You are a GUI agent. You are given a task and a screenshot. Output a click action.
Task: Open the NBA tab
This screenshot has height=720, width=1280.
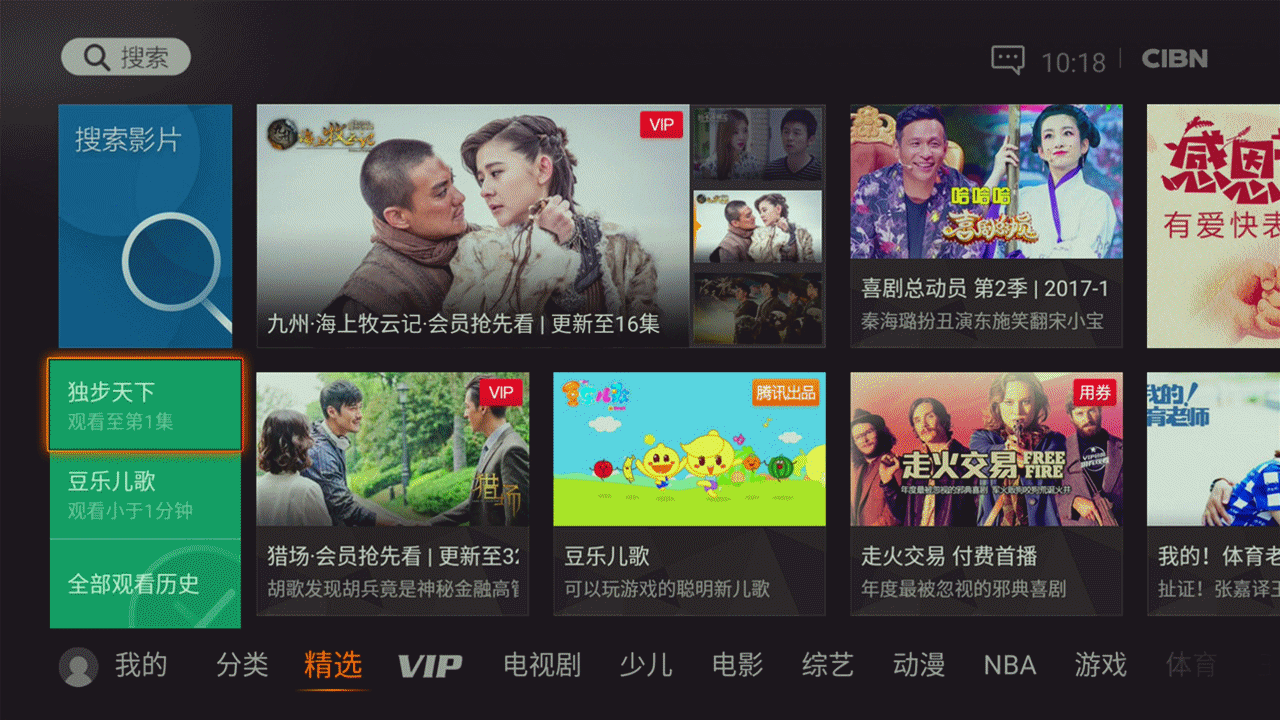(x=1009, y=665)
